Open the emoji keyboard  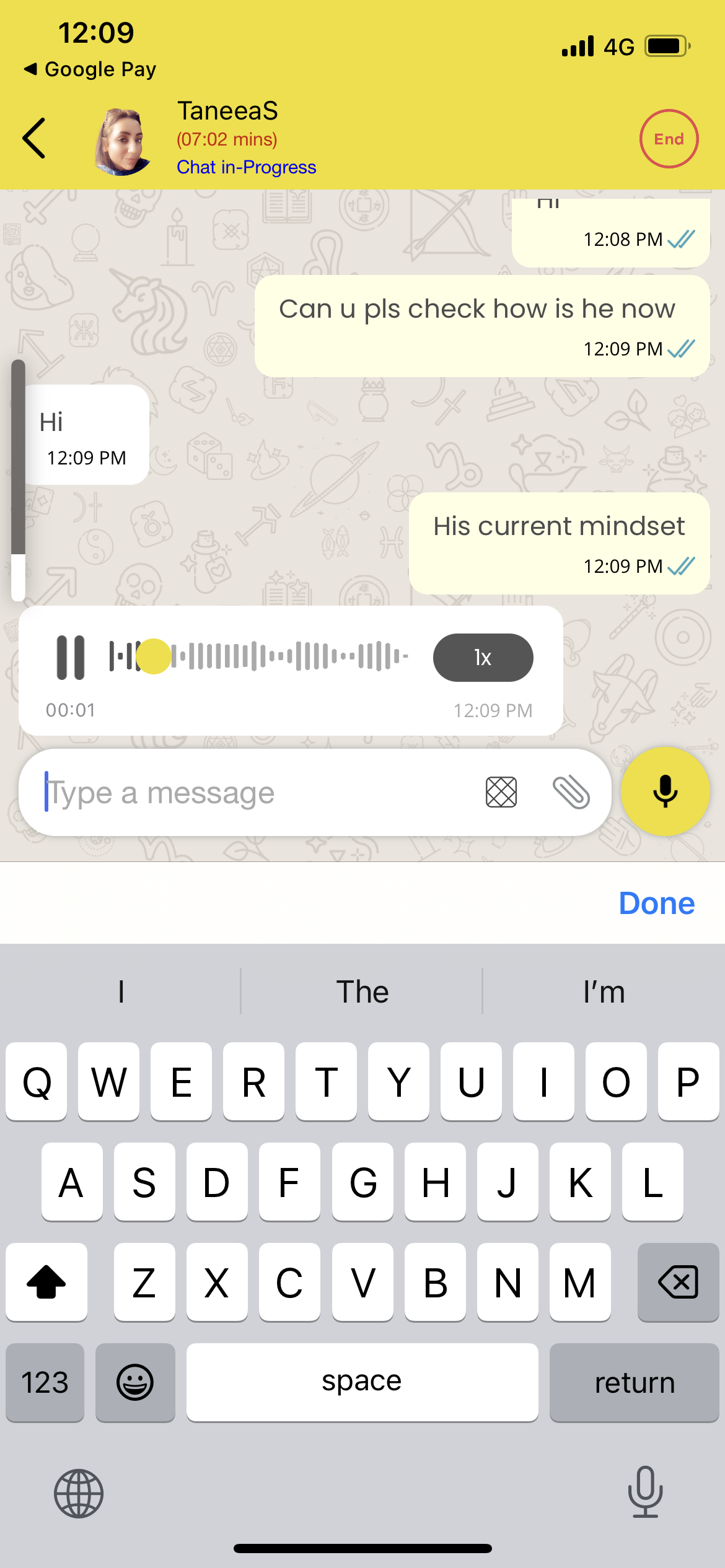[x=135, y=1382]
